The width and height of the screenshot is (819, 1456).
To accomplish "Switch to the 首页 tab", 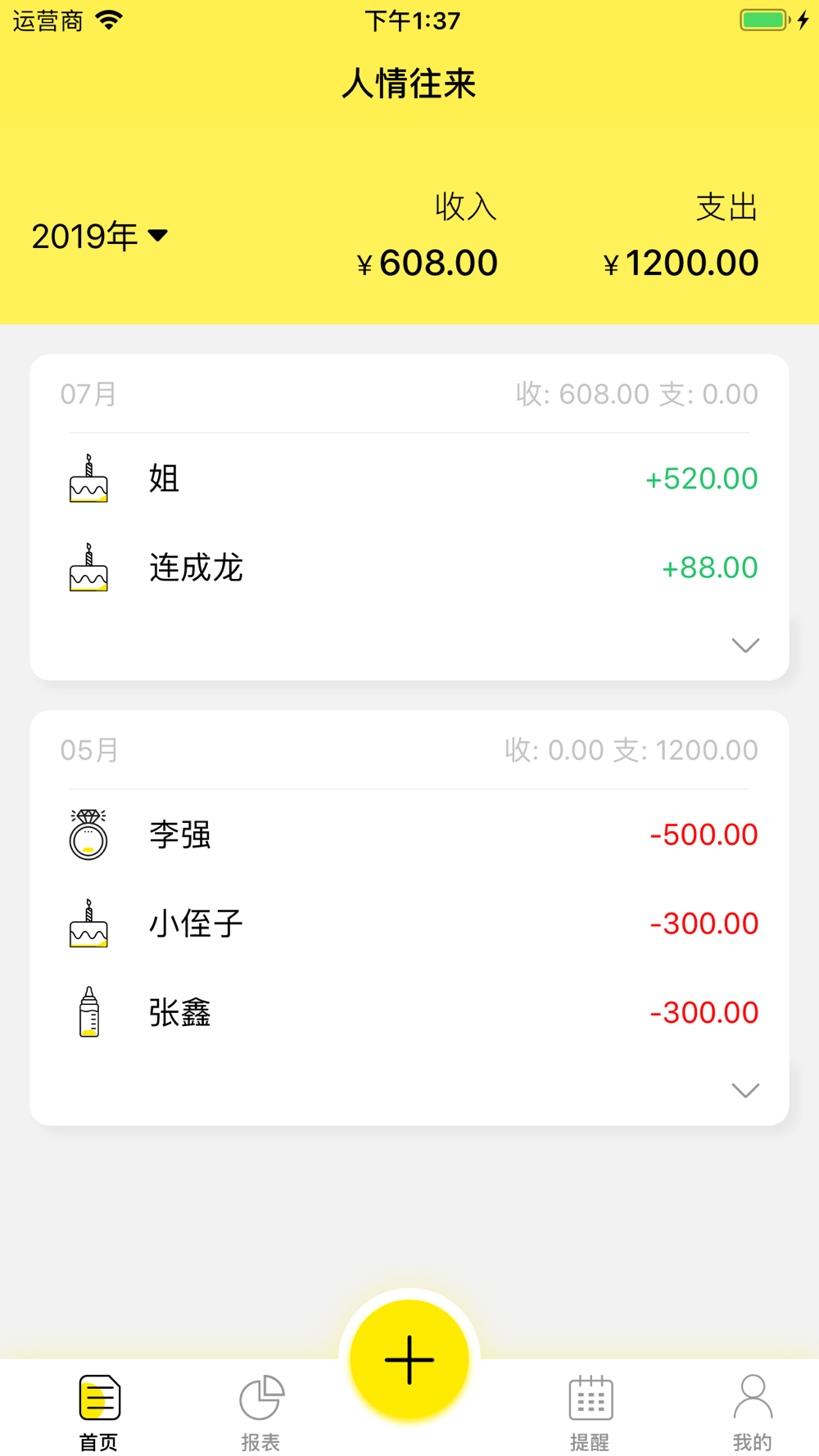I will pyautogui.click(x=99, y=1413).
